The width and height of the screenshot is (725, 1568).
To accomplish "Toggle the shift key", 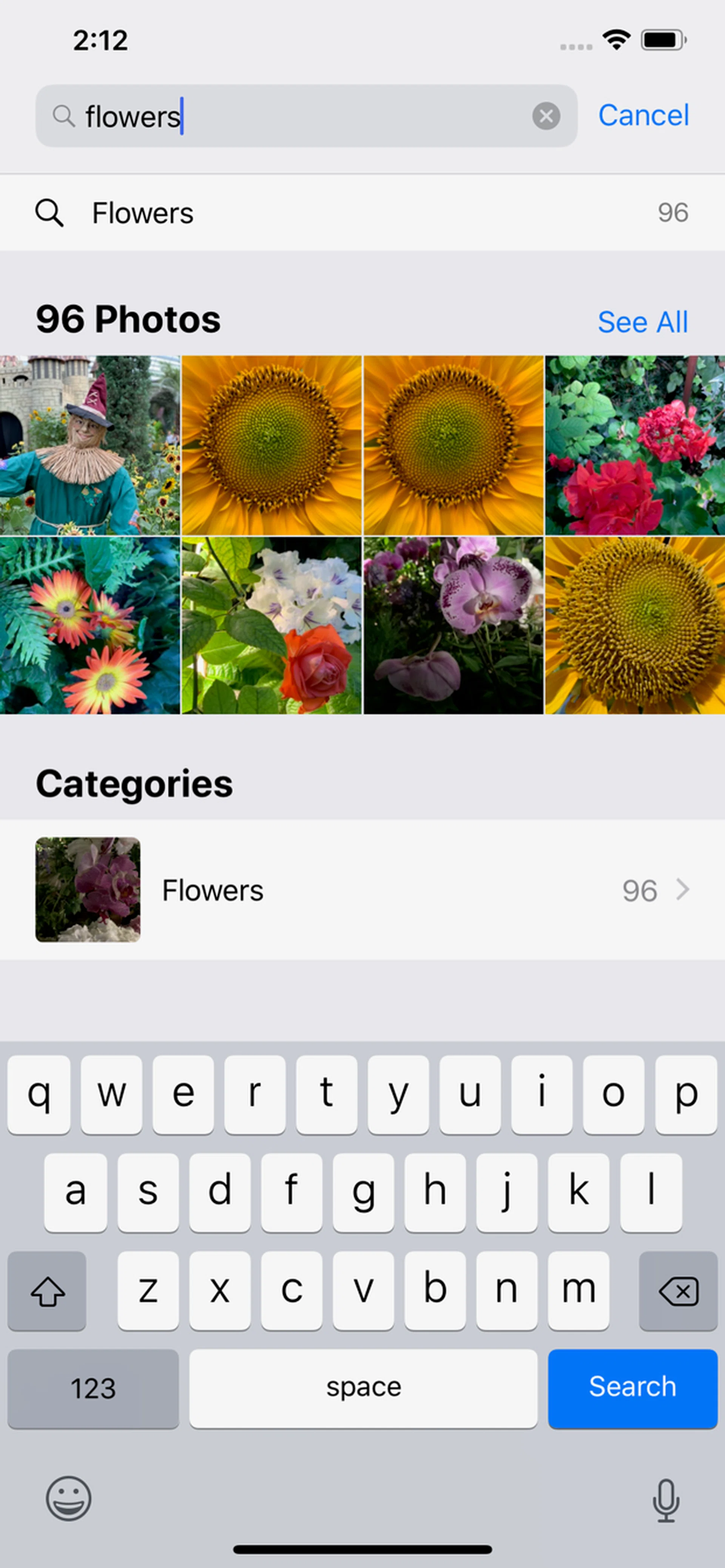I will pyautogui.click(x=47, y=1290).
